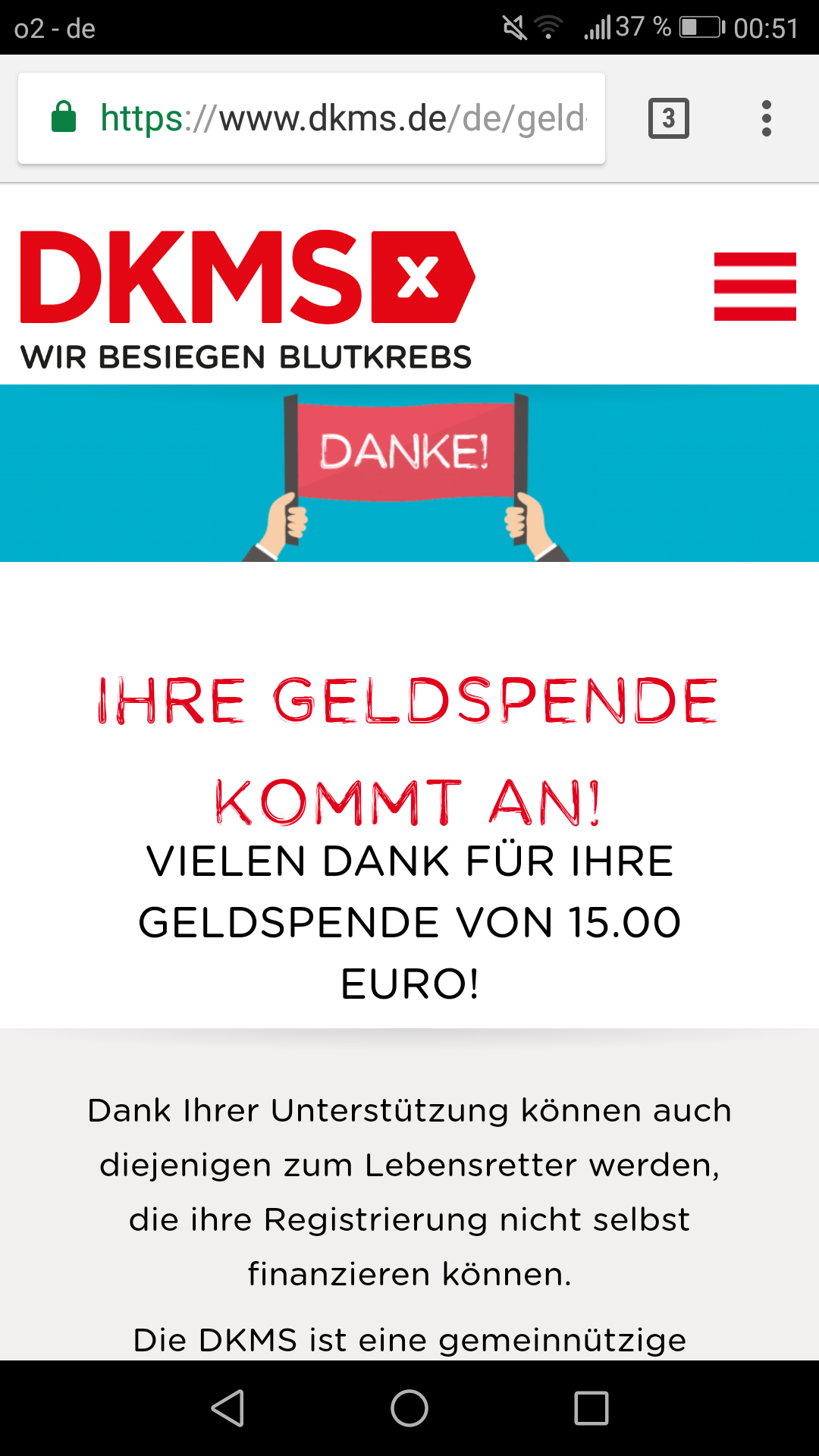Tap the browser URL address bar

tap(312, 118)
